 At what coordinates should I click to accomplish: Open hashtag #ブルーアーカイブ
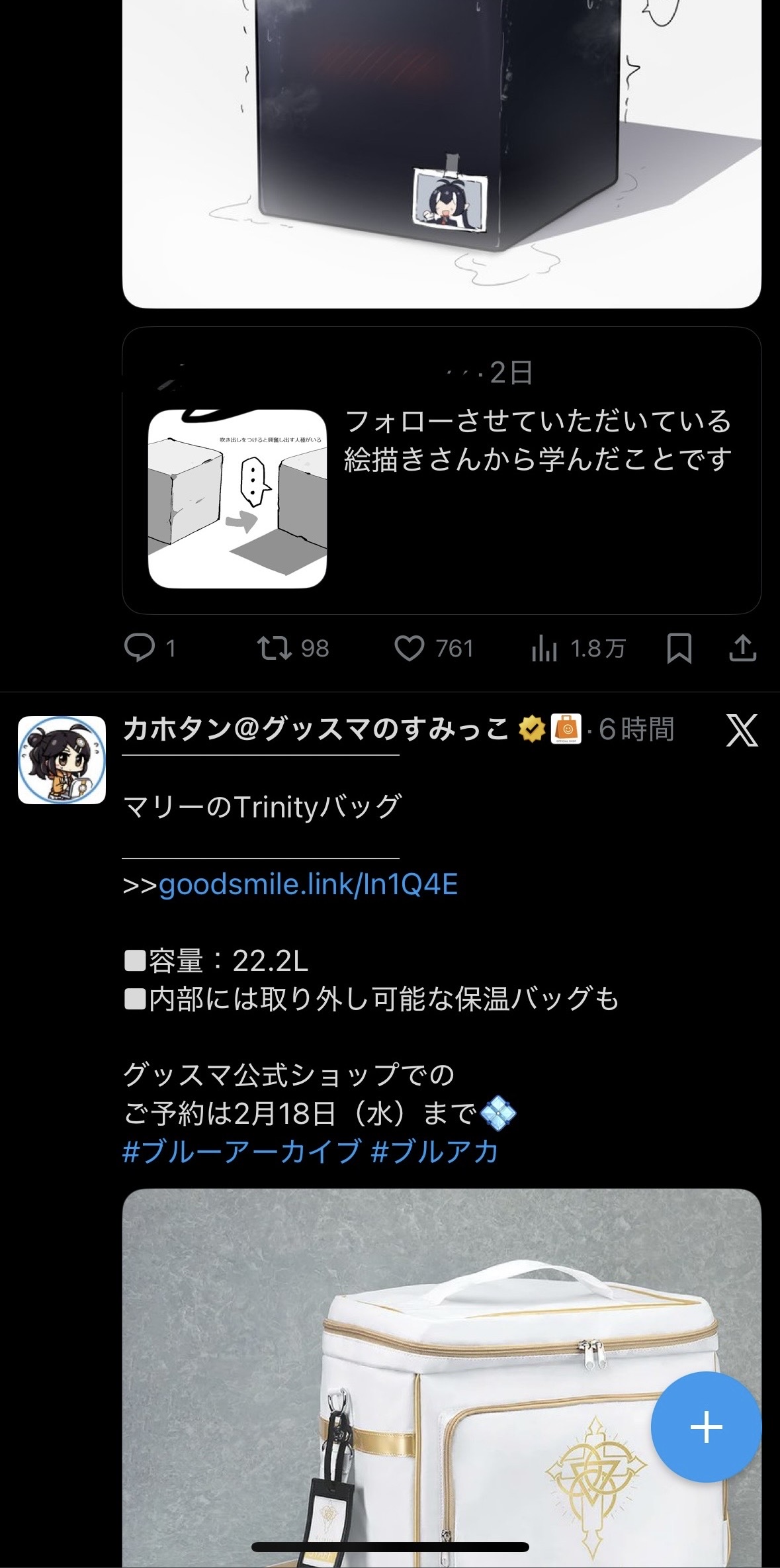242,1152
